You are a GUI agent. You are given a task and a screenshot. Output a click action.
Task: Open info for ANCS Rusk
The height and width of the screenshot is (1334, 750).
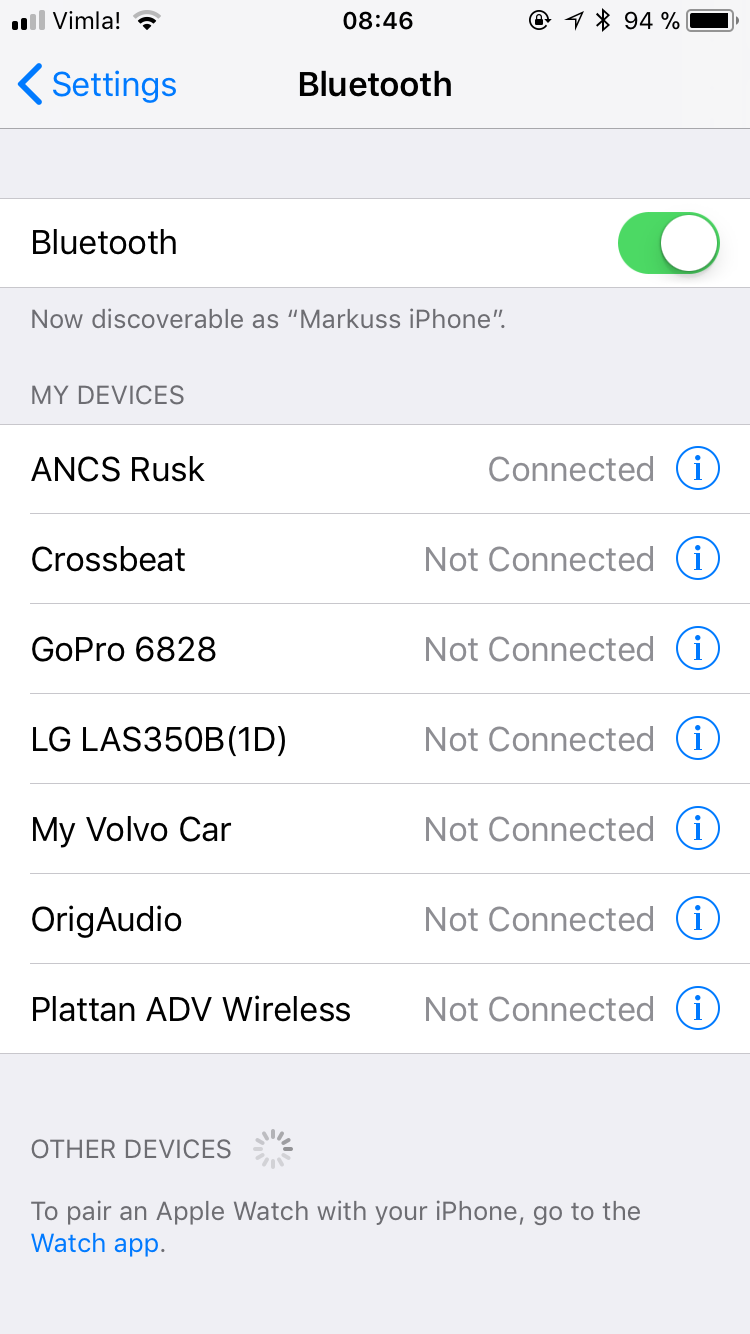point(698,469)
